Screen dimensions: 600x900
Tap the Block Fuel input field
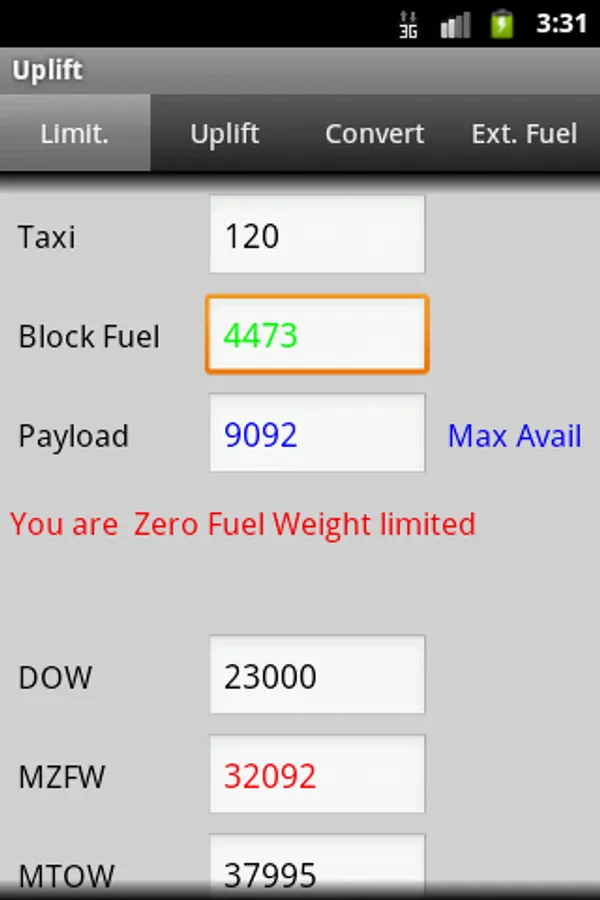(x=317, y=335)
